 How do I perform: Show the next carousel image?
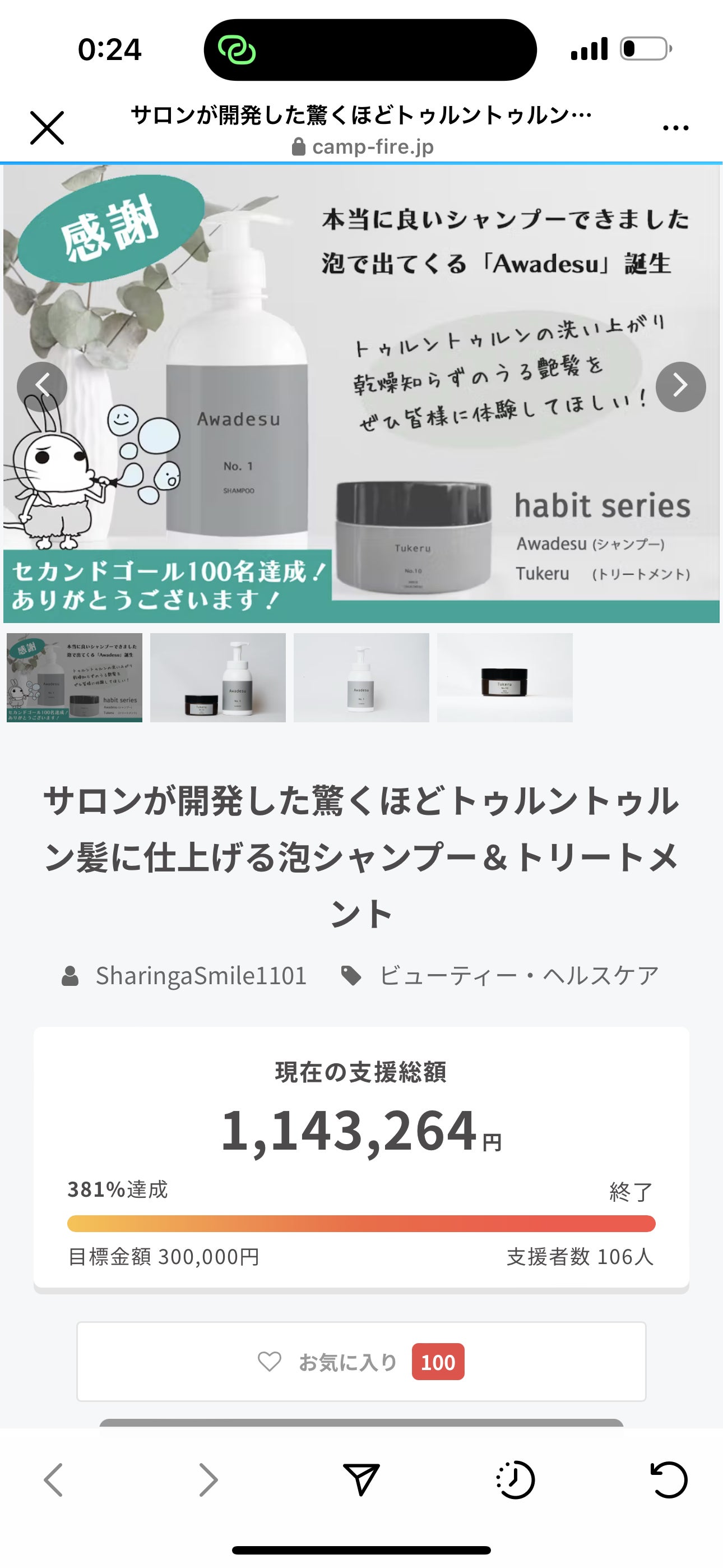(680, 386)
